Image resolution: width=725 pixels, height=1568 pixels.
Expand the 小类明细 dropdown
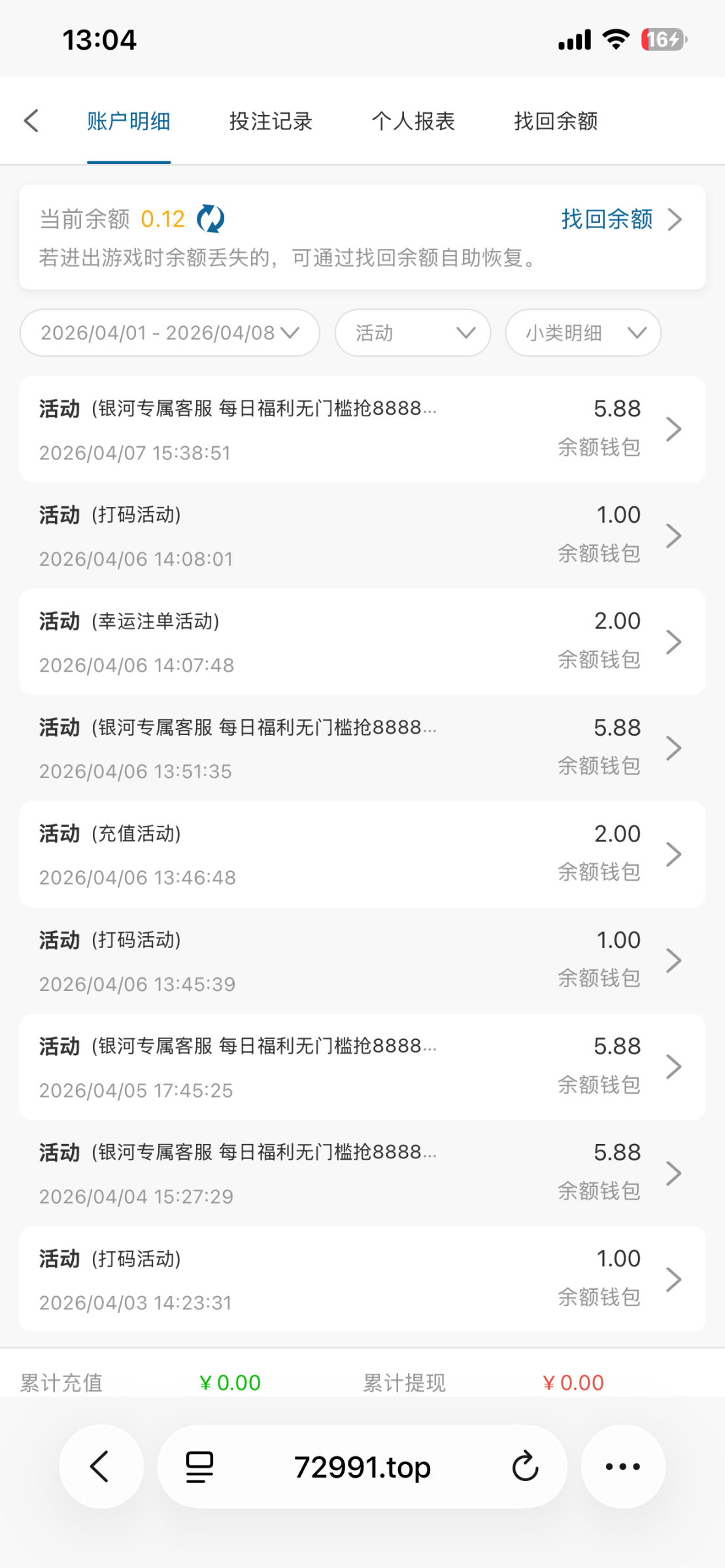(x=582, y=333)
